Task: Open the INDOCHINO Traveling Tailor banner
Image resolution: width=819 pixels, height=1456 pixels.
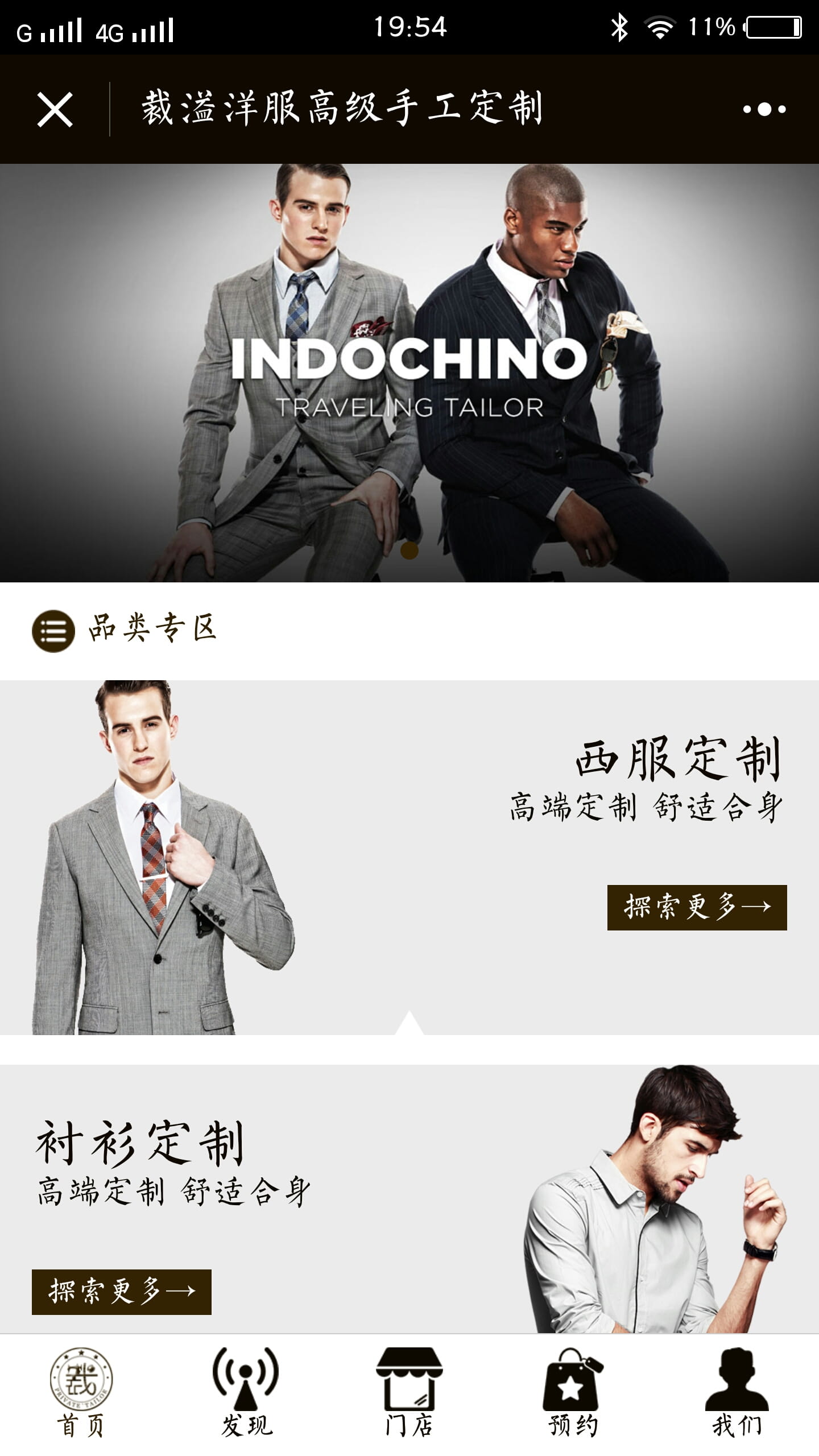Action: pos(409,373)
